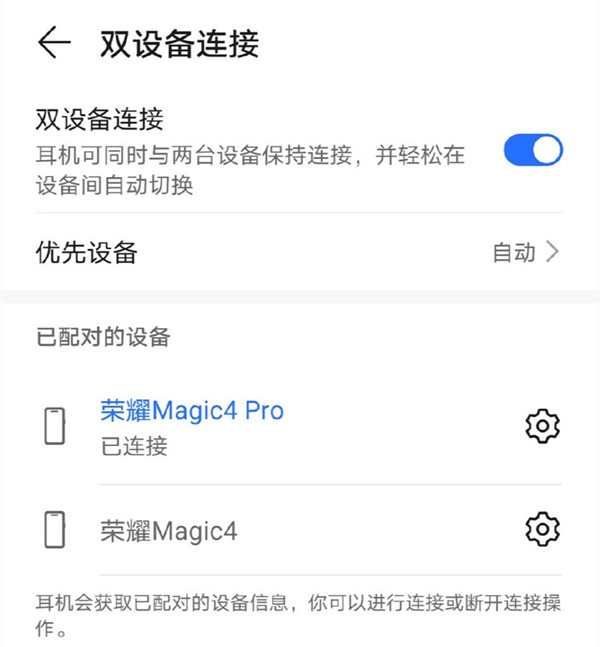Go back using the top arrow
This screenshot has width=600, height=647.
click(x=54, y=42)
